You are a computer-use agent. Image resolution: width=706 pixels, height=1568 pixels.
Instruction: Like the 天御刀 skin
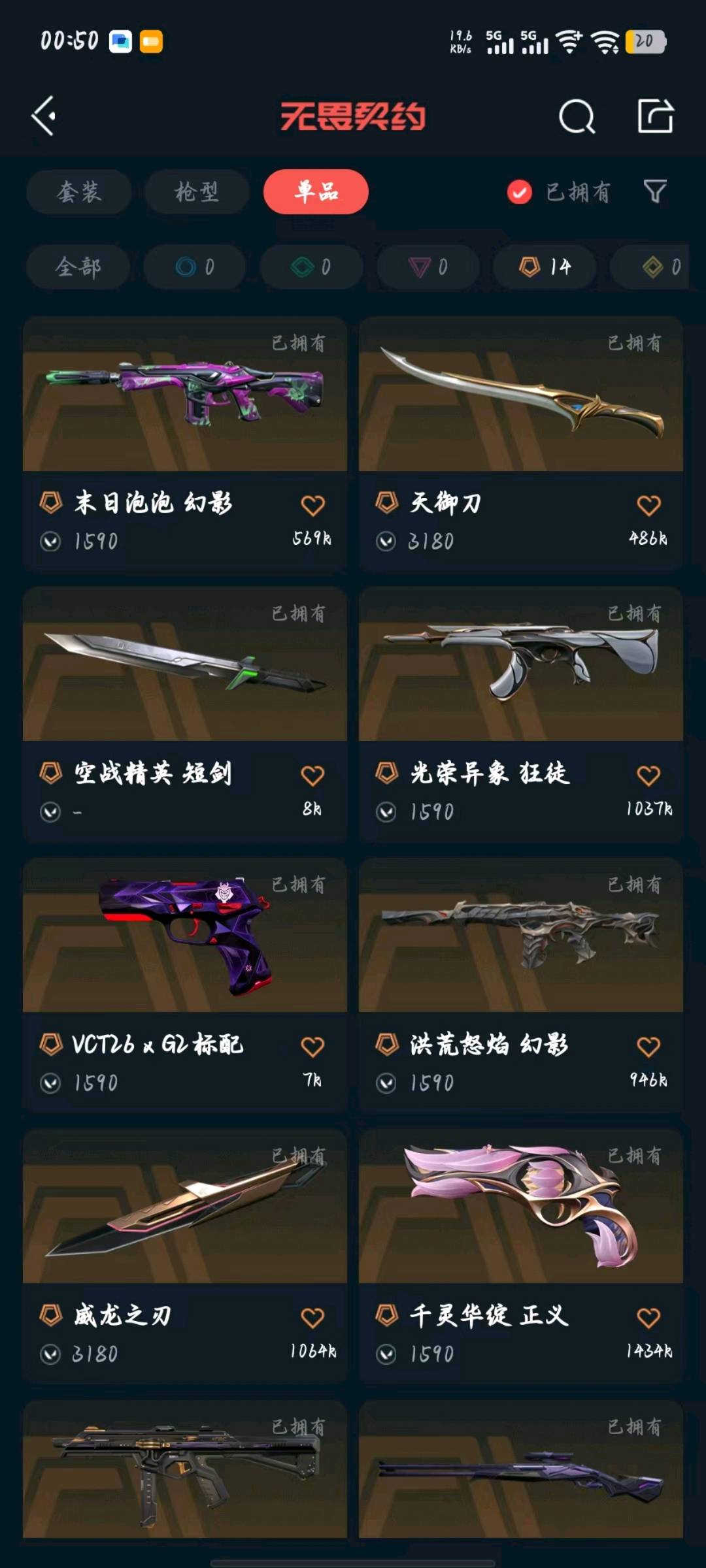pos(648,505)
